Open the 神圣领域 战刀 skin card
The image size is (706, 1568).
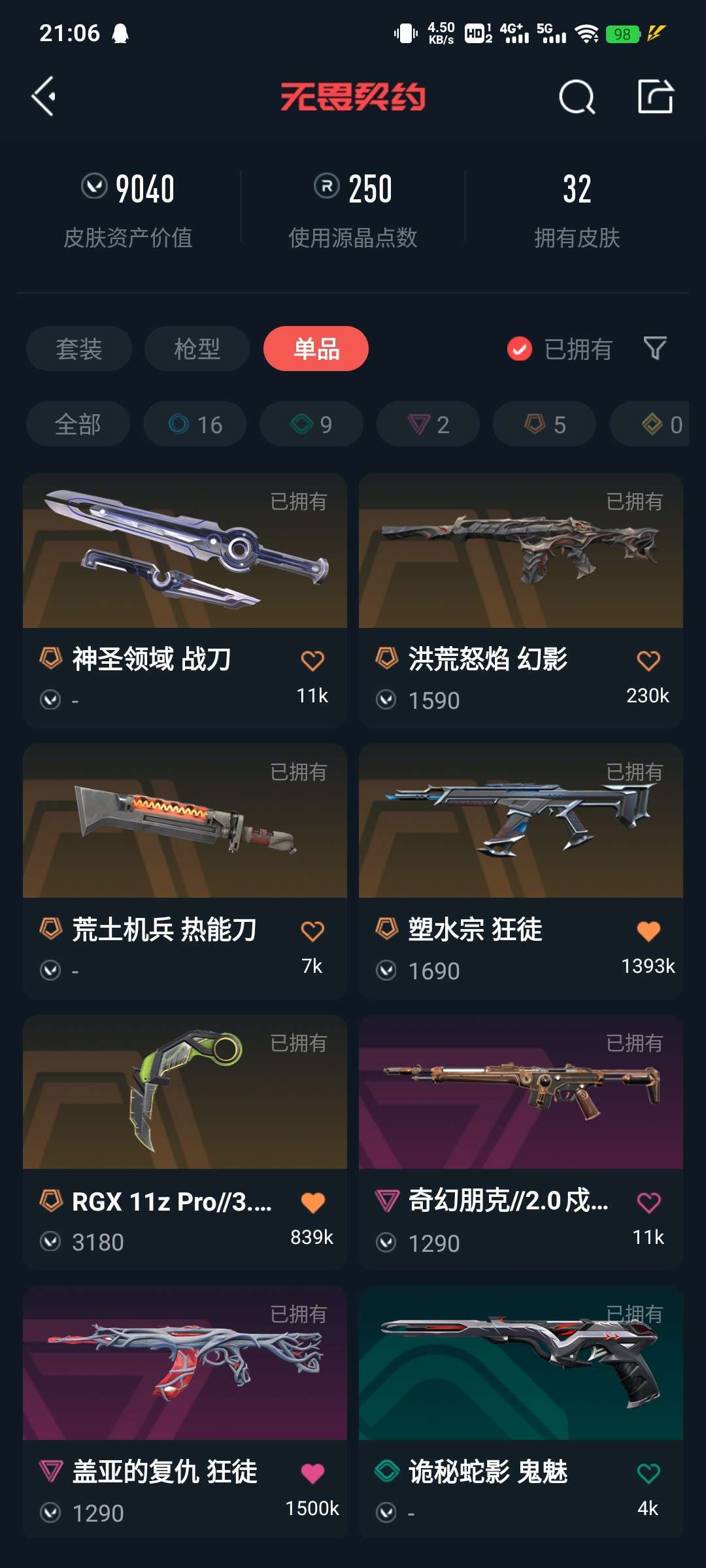click(x=185, y=600)
